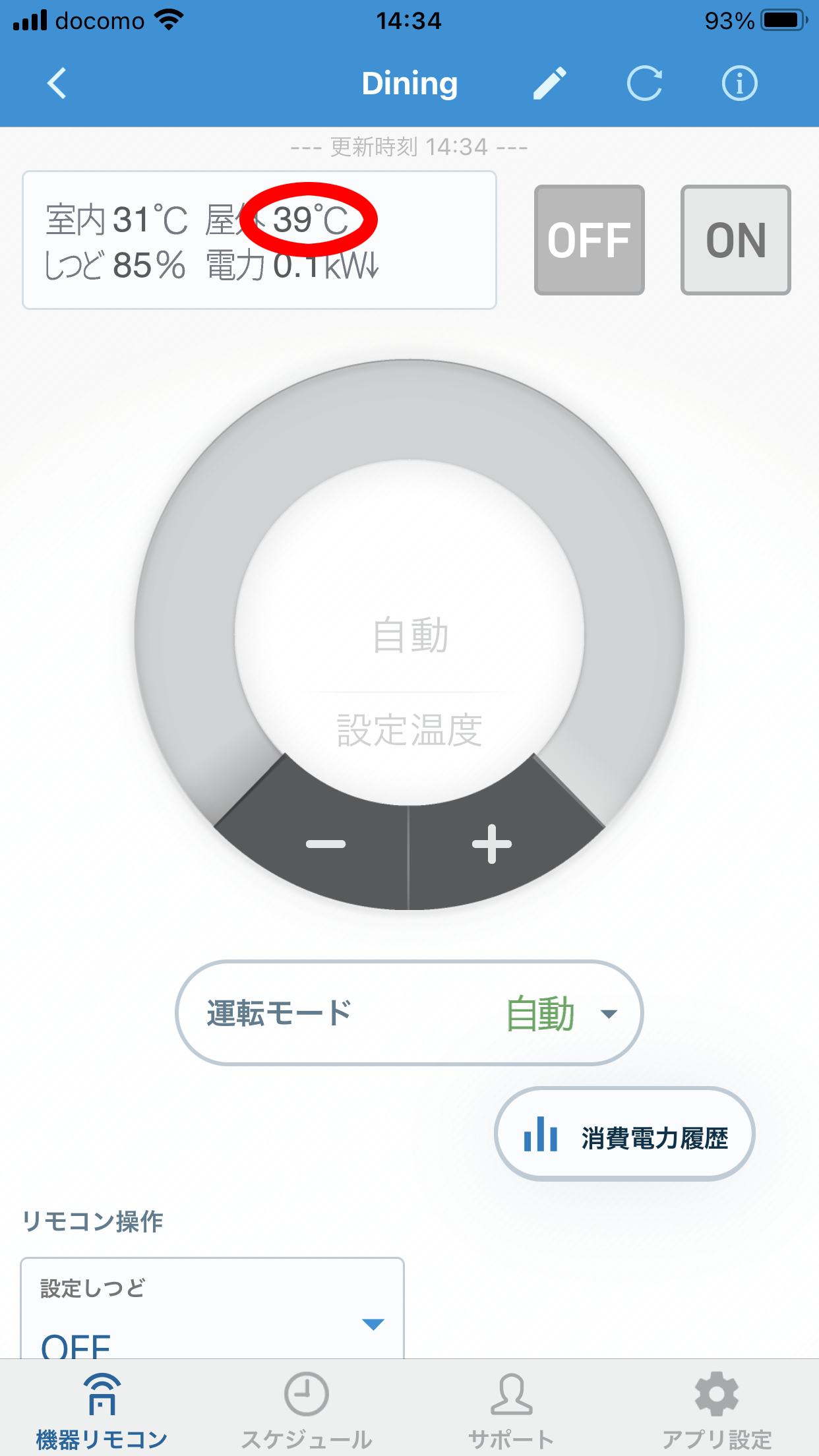Viewport: 819px width, 1456px height.
Task: Edit the Dining name with the pencil icon
Action: (550, 83)
